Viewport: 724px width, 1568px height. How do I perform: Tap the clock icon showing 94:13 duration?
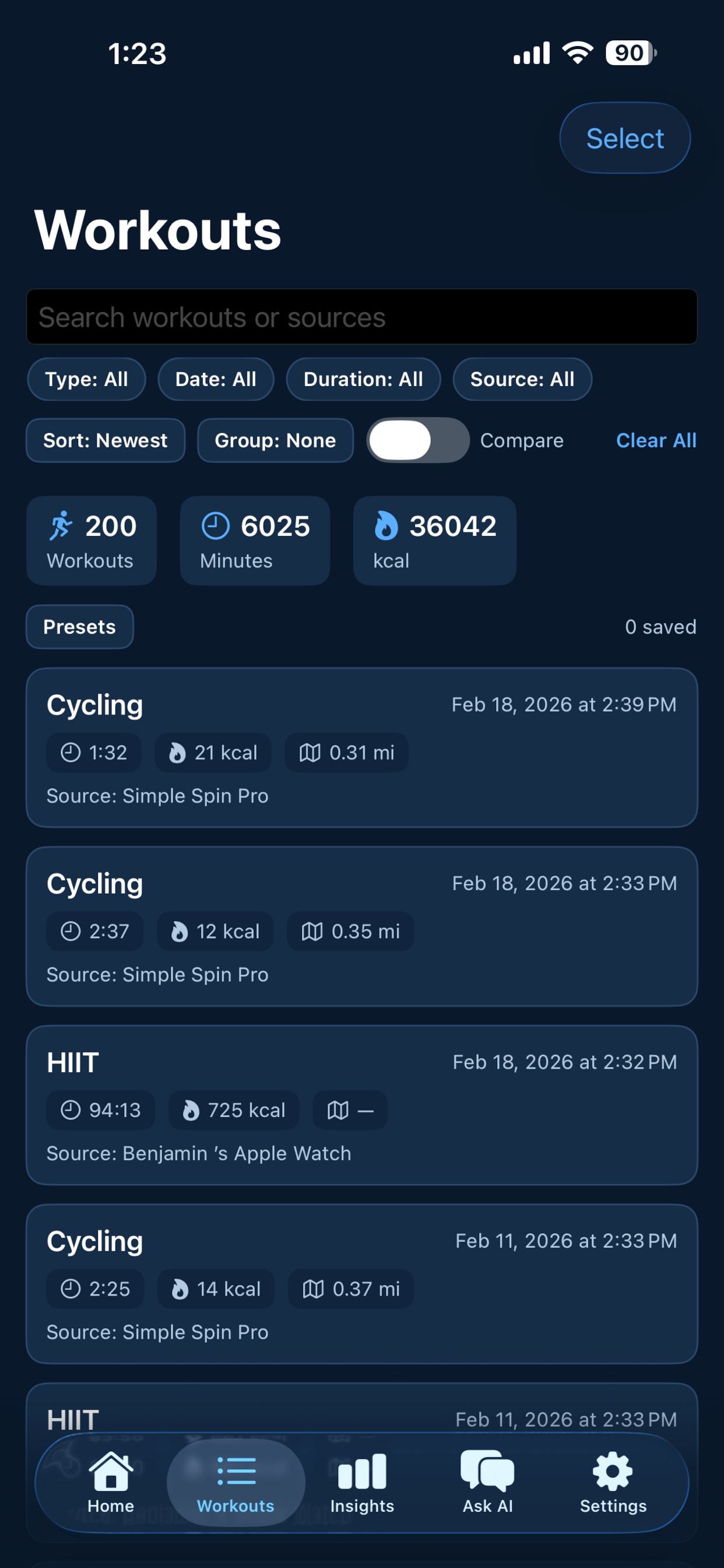pos(71,1109)
